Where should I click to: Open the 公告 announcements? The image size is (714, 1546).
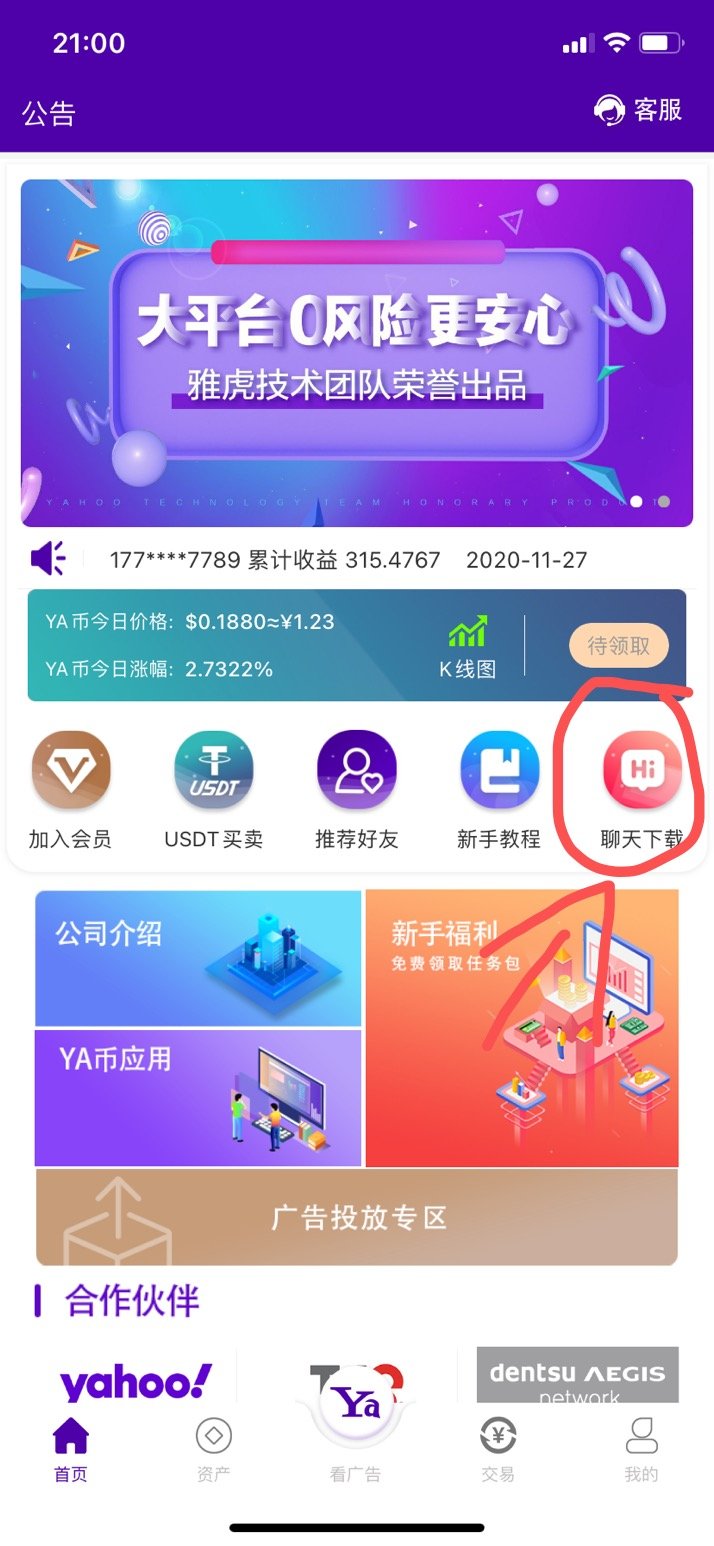49,113
